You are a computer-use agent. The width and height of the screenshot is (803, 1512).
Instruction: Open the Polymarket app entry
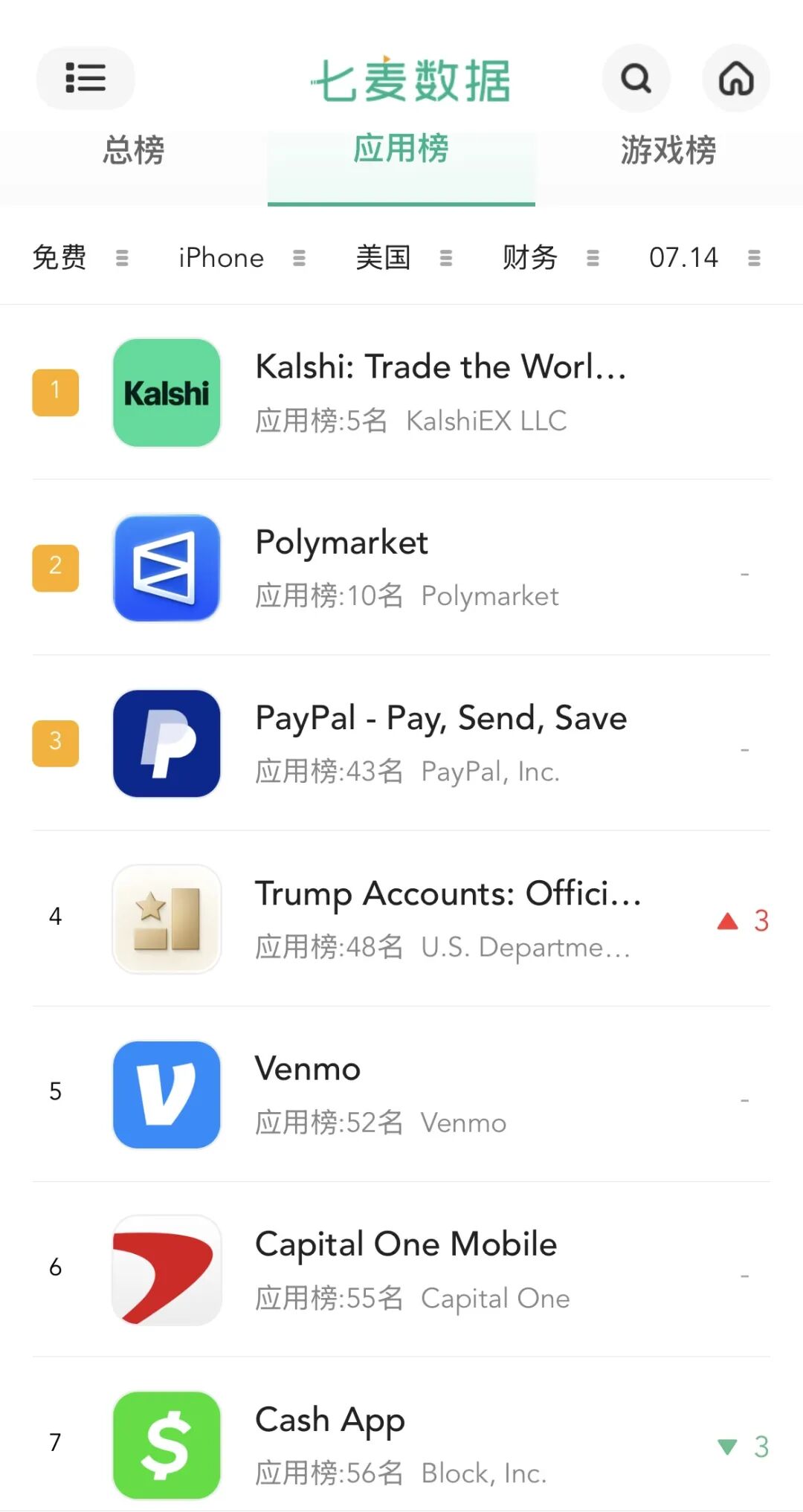tap(401, 568)
